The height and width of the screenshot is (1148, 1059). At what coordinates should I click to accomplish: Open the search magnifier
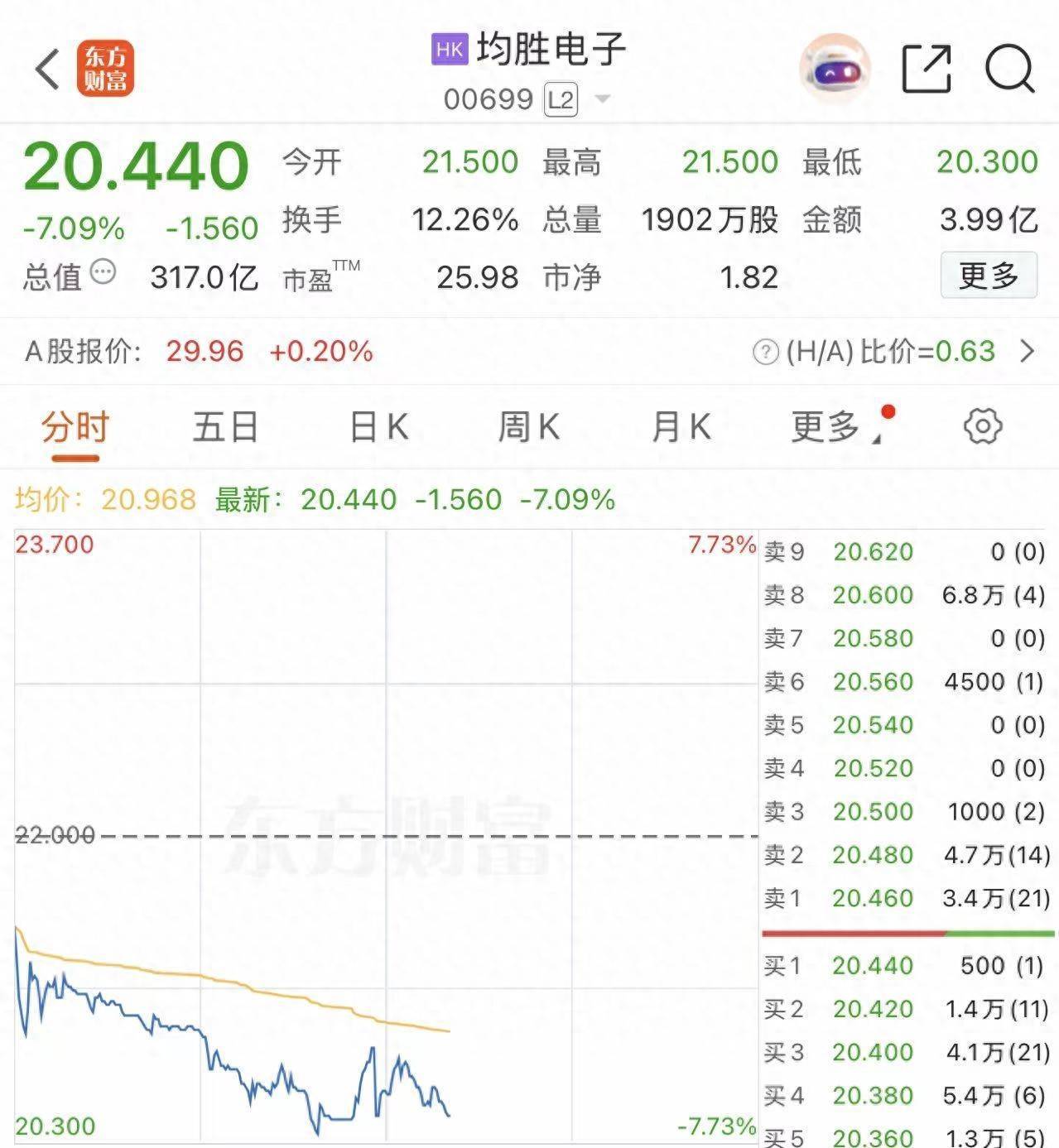[1010, 69]
